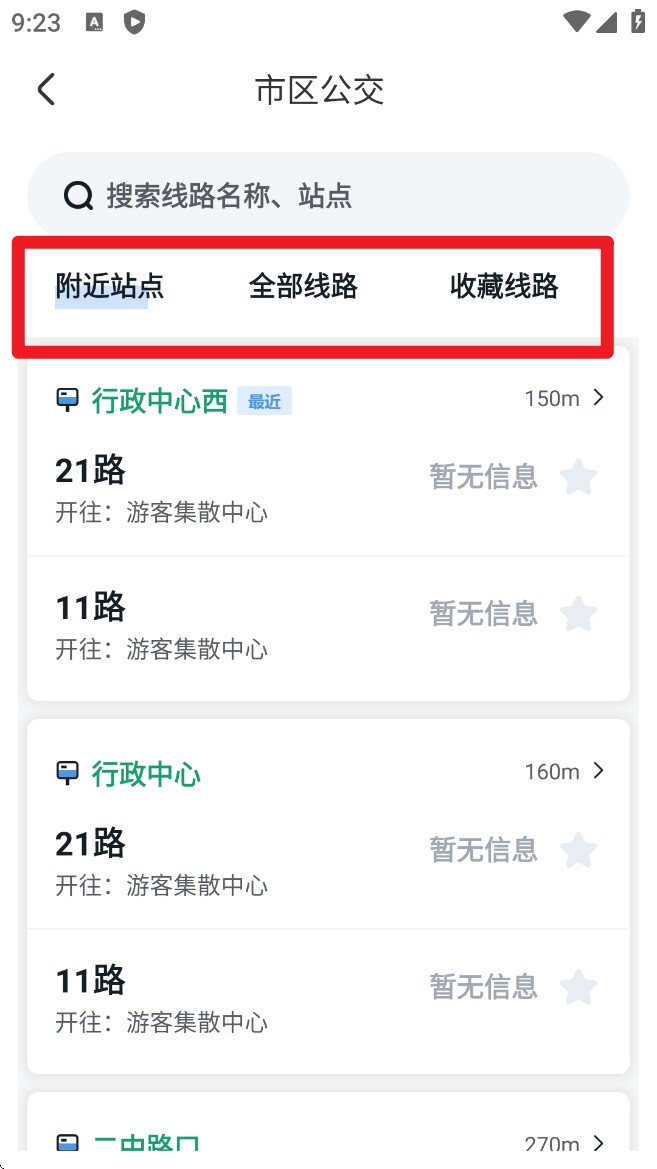
Task: Favorite 21路 at 行政中心 (160m)
Action: (x=578, y=851)
